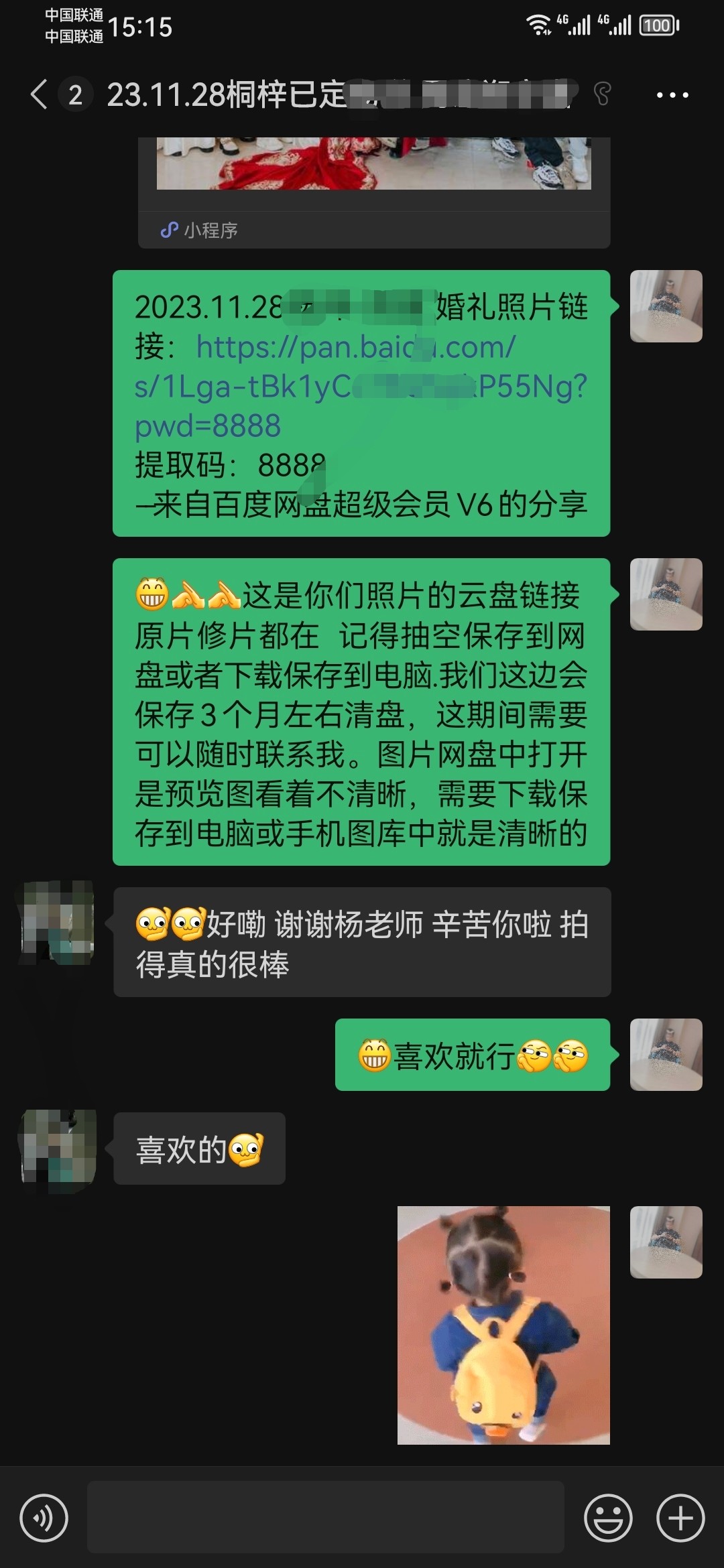Go back to the chat list
The height and width of the screenshot is (1568, 724).
[40, 94]
